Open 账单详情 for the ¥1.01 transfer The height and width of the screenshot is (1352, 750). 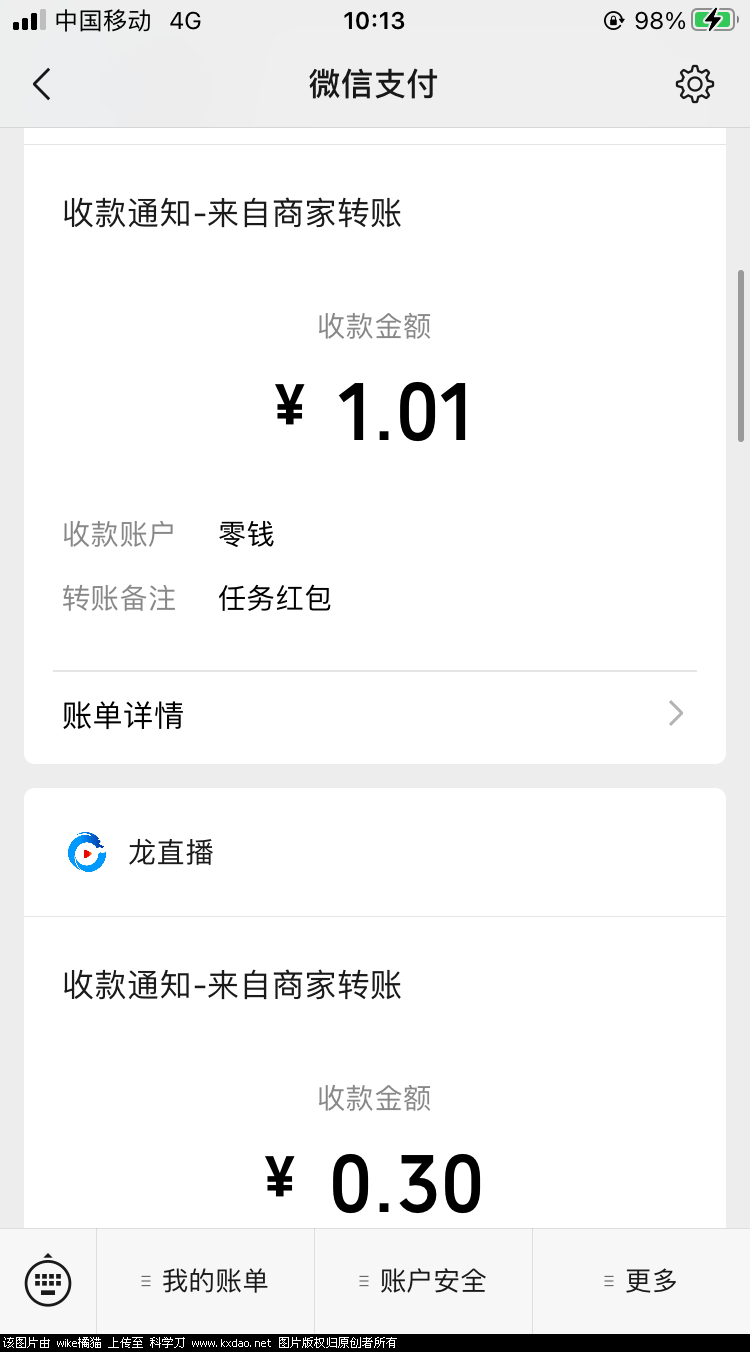click(374, 714)
